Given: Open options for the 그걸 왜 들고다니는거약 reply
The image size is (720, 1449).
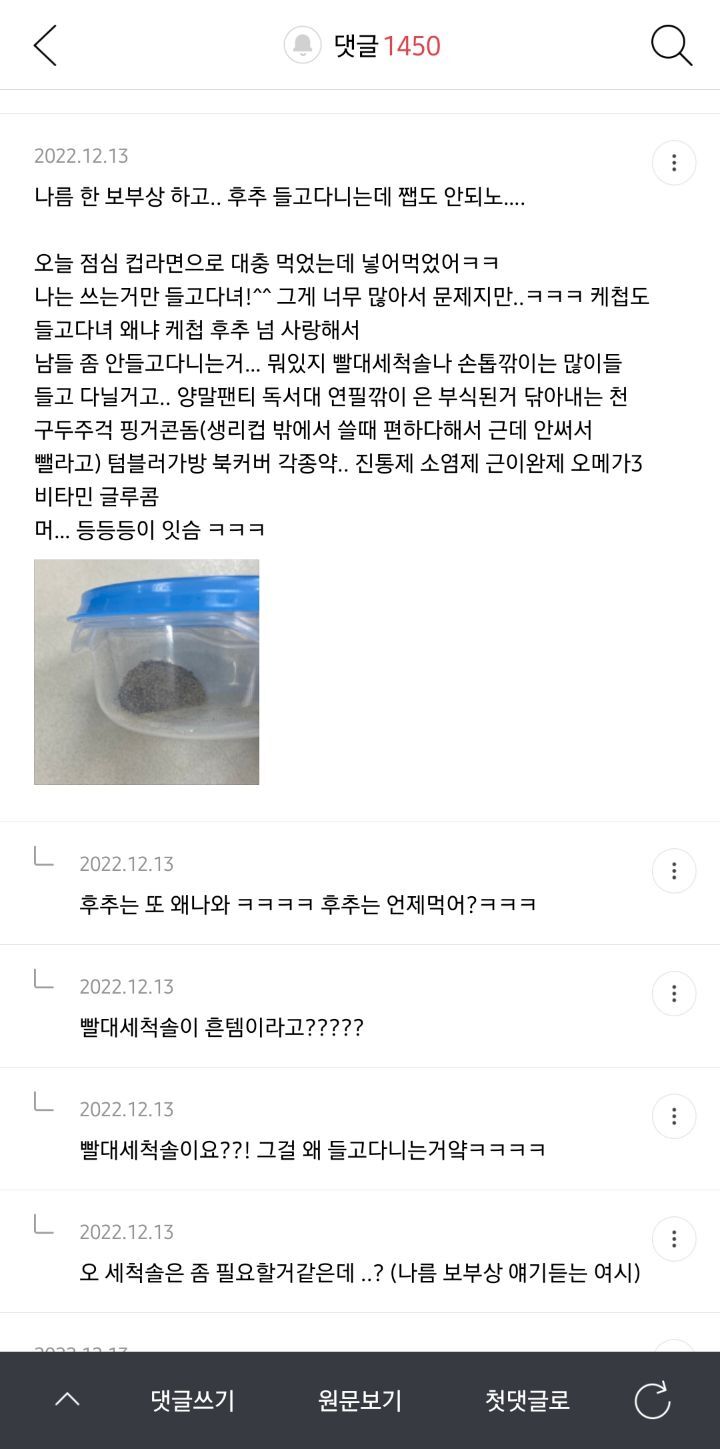Looking at the screenshot, I should click(x=674, y=1116).
